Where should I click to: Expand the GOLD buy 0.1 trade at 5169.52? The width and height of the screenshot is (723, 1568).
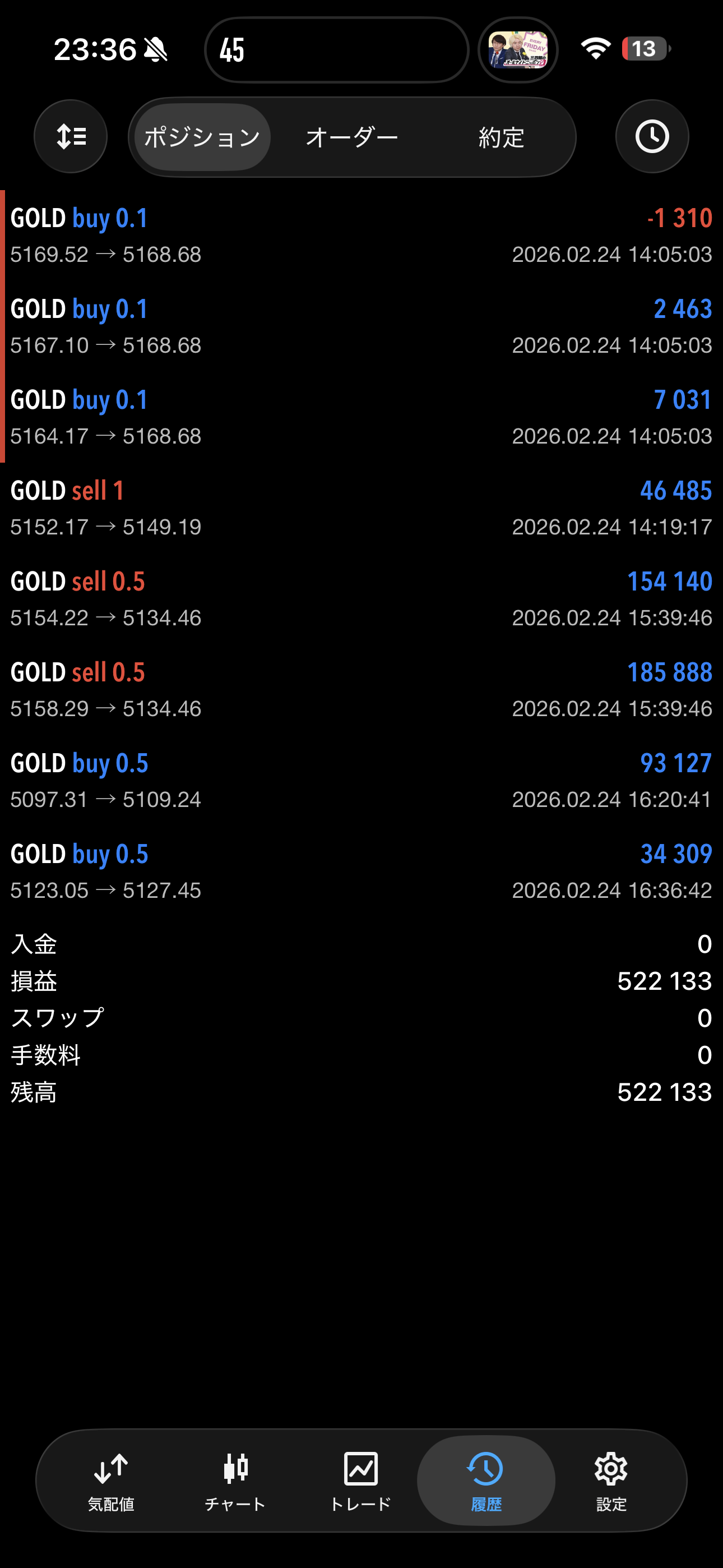(361, 236)
